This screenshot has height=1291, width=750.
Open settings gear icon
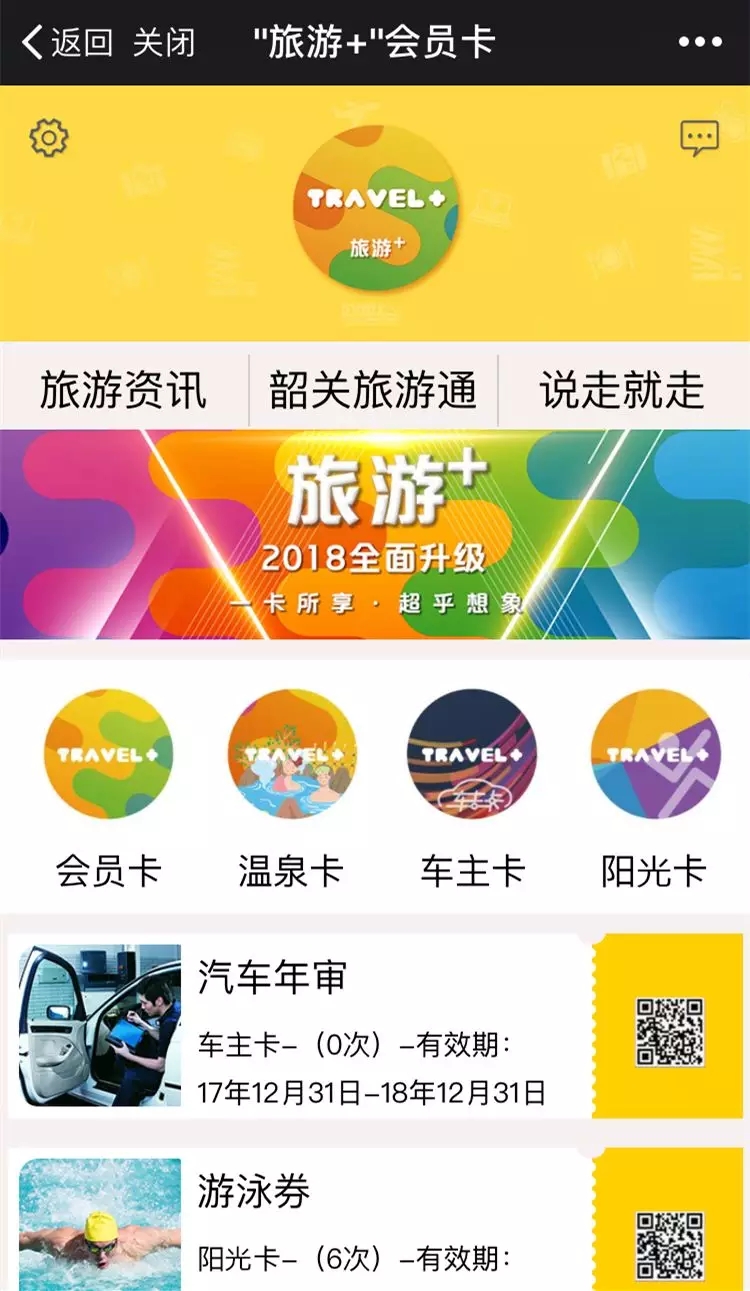[x=49, y=138]
